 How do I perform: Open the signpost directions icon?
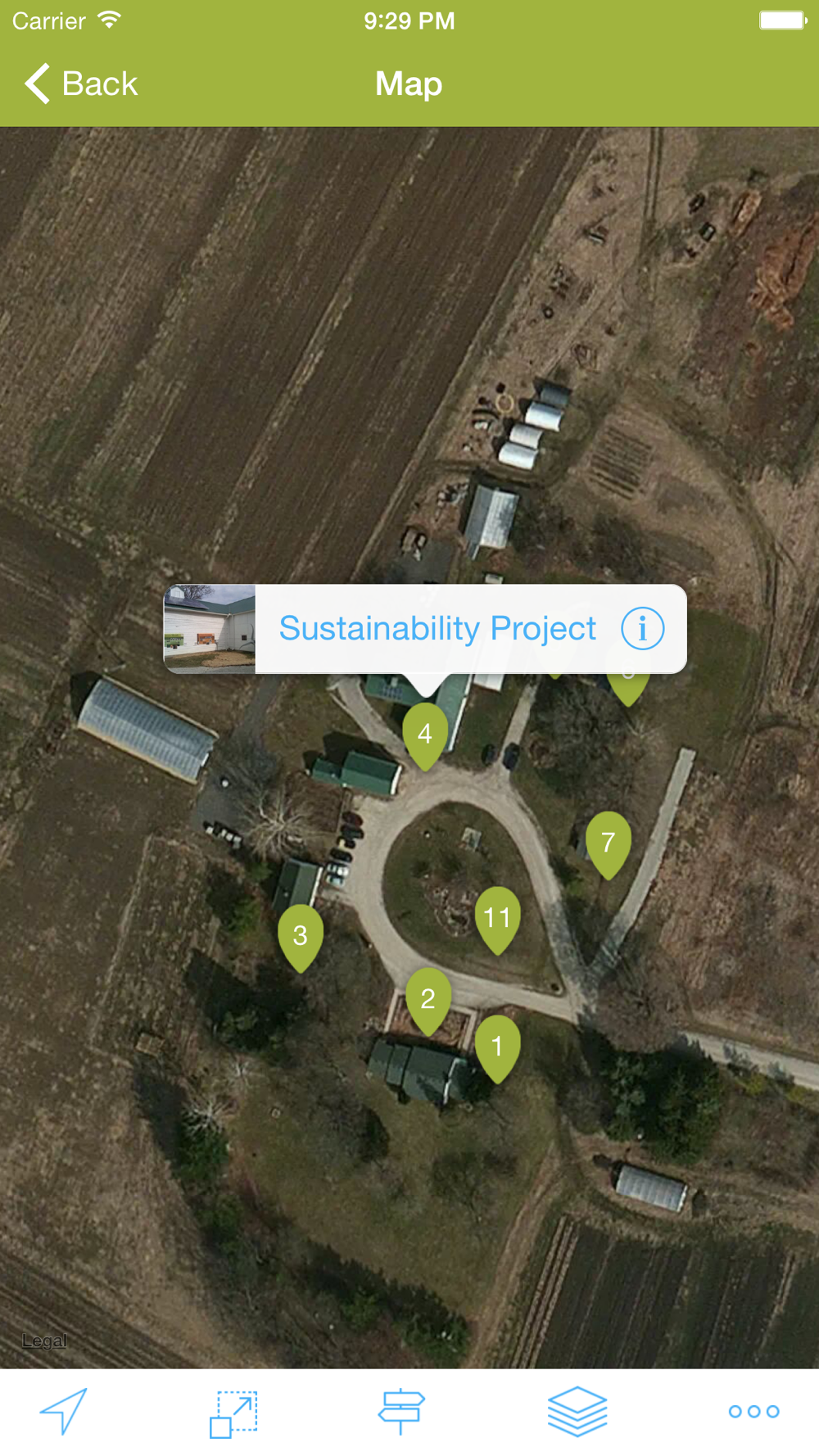pyautogui.click(x=400, y=1411)
